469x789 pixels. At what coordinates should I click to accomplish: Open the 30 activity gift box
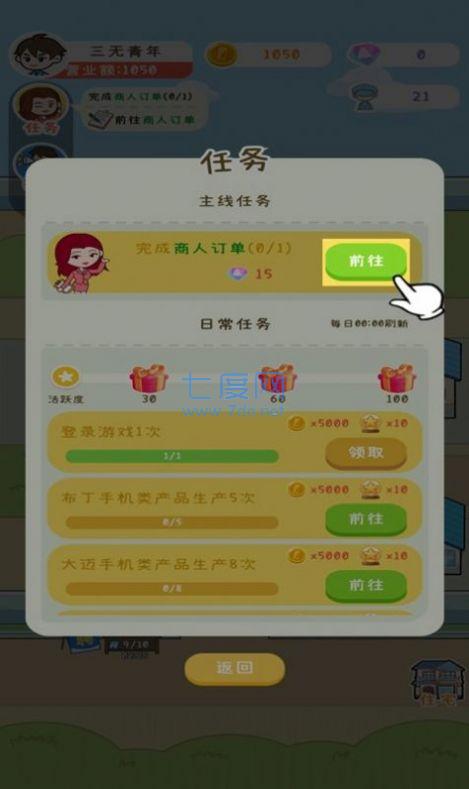149,379
